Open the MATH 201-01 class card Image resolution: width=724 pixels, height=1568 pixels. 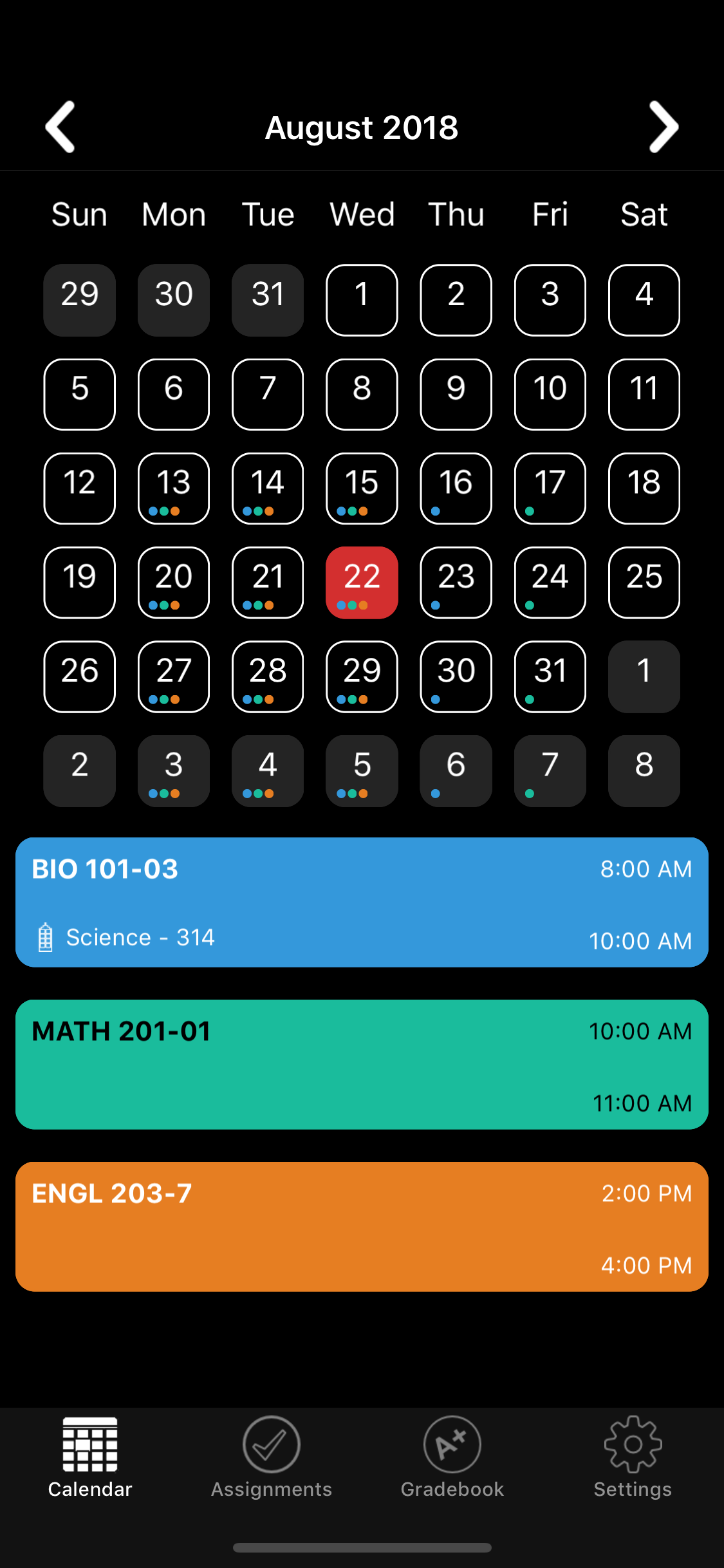pyautogui.click(x=362, y=1064)
